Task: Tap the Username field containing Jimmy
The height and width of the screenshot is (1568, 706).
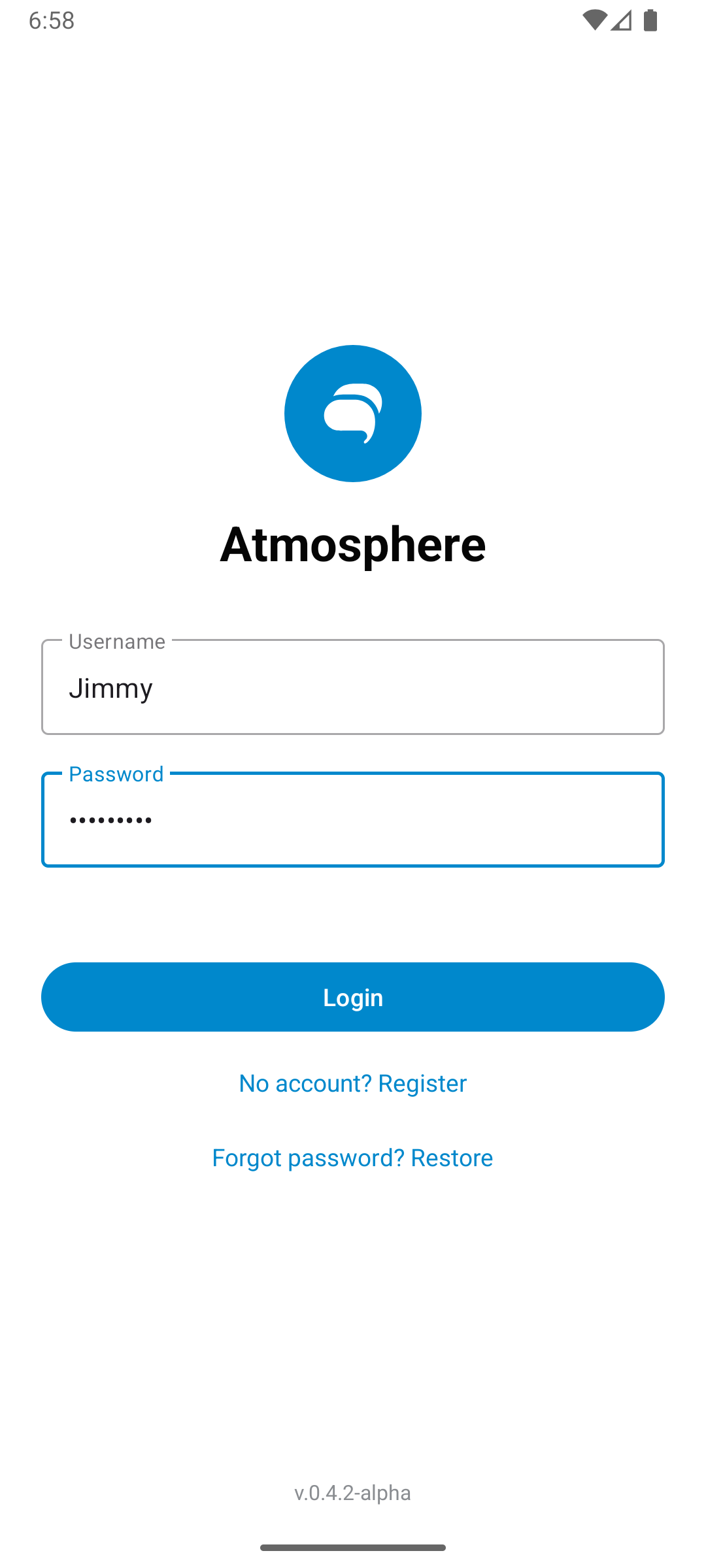Action: (353, 687)
